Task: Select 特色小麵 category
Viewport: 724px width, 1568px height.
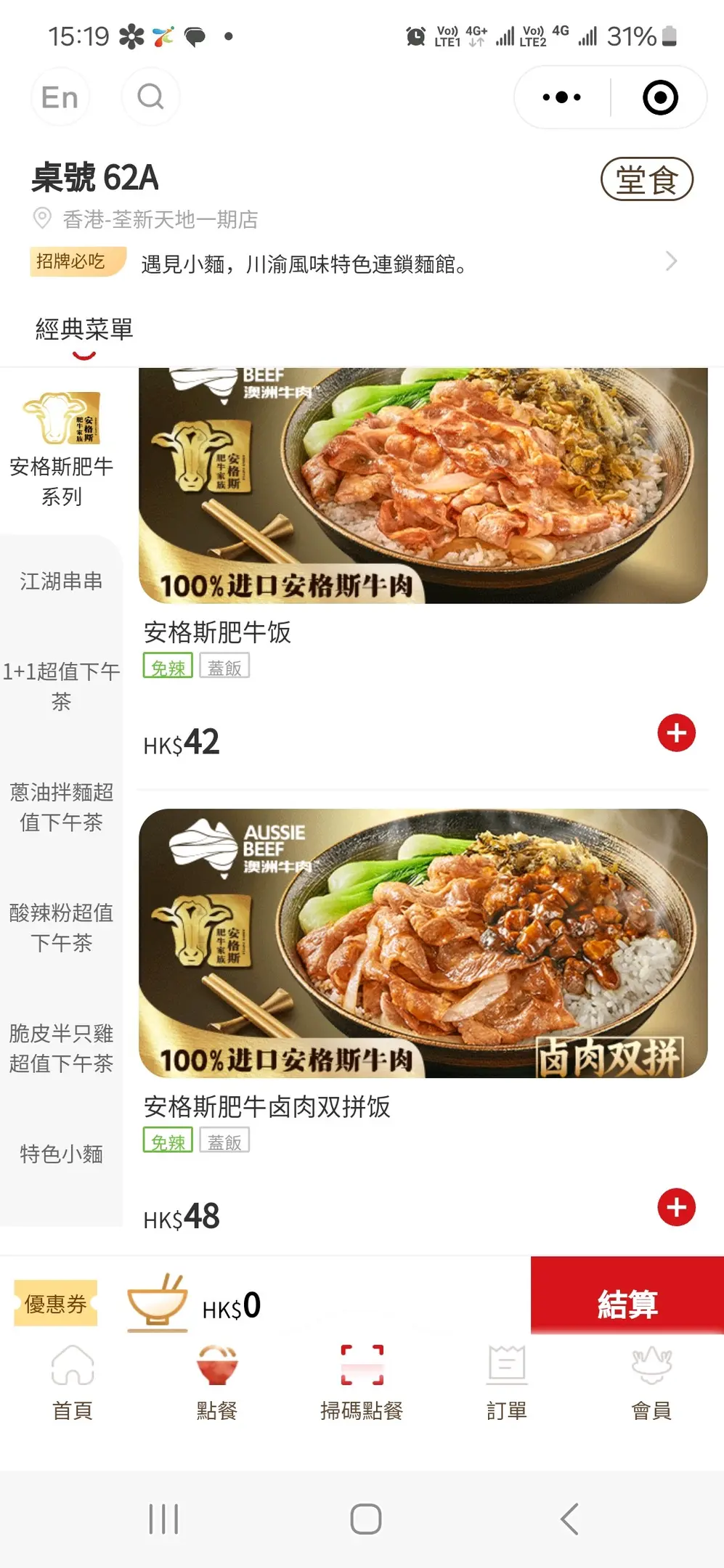Action: [x=61, y=1153]
